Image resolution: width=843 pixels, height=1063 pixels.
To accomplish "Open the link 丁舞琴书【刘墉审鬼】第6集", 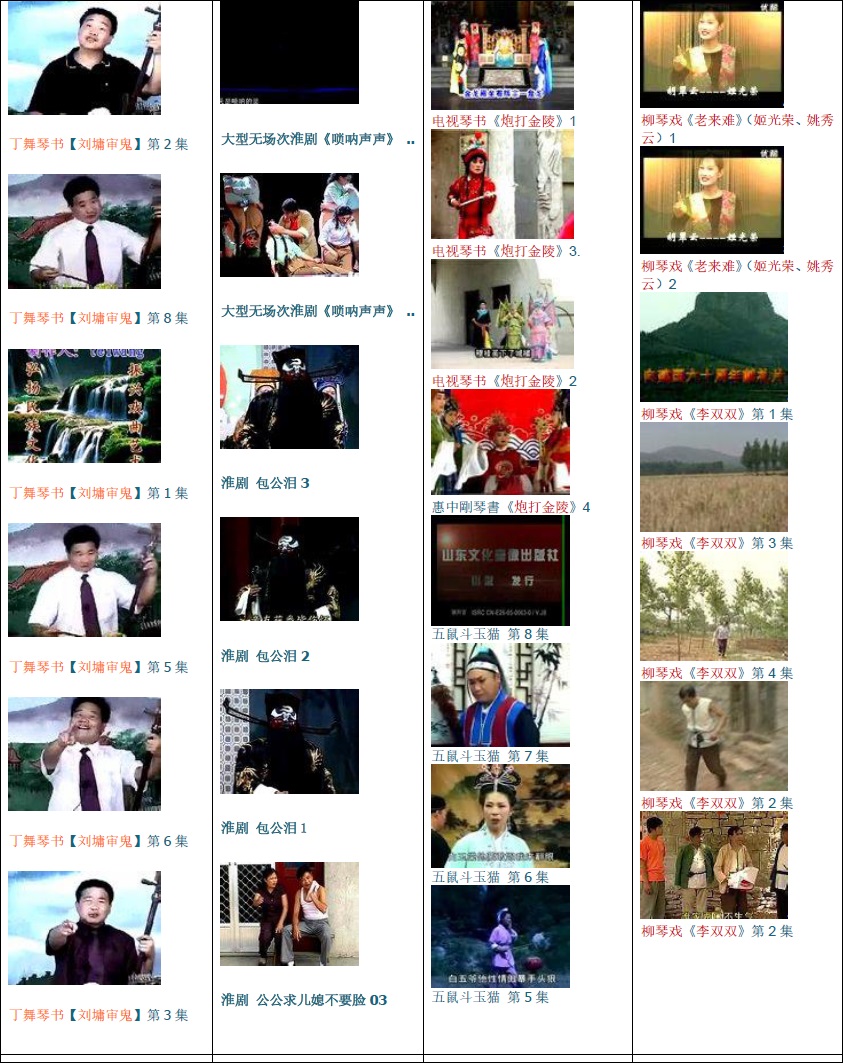I will [x=98, y=842].
